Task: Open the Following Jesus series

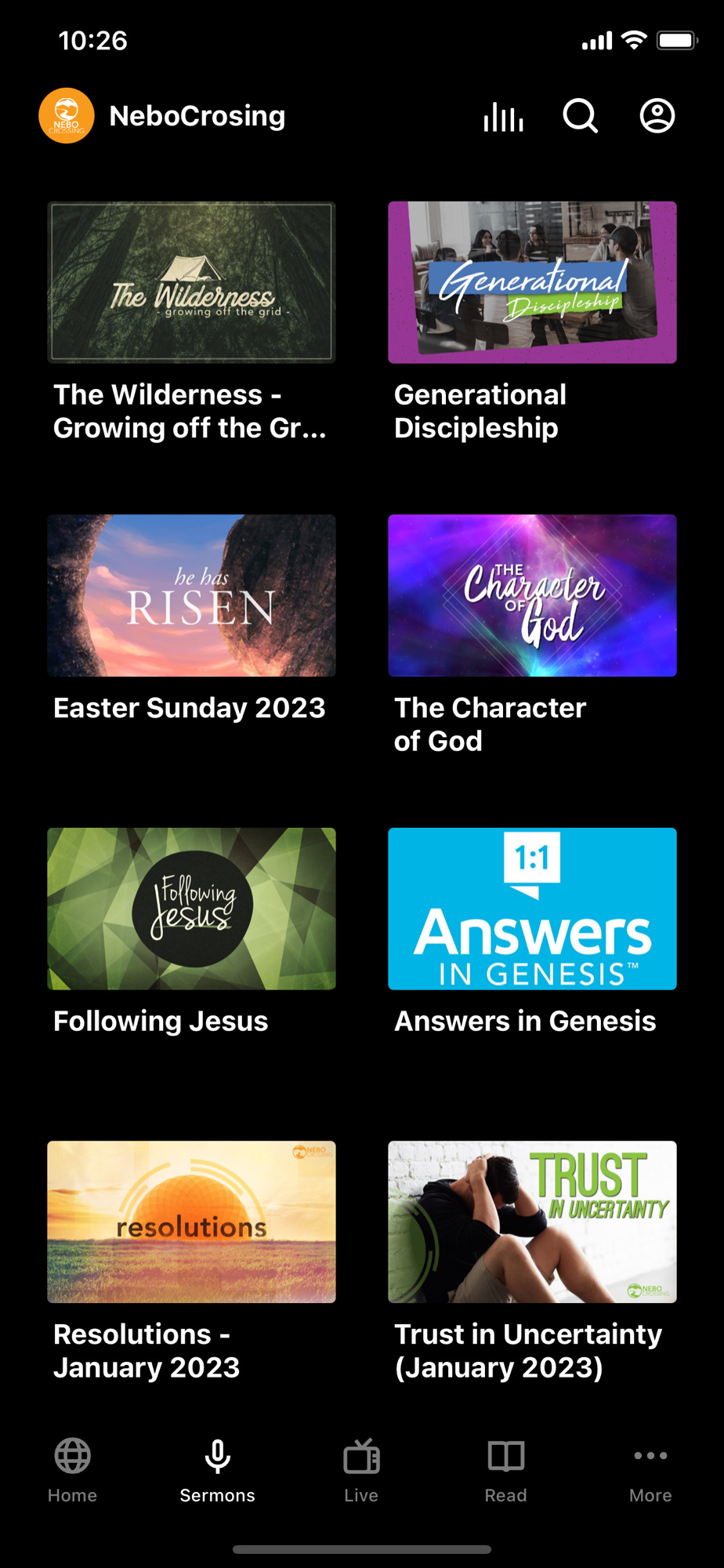Action: (191, 909)
